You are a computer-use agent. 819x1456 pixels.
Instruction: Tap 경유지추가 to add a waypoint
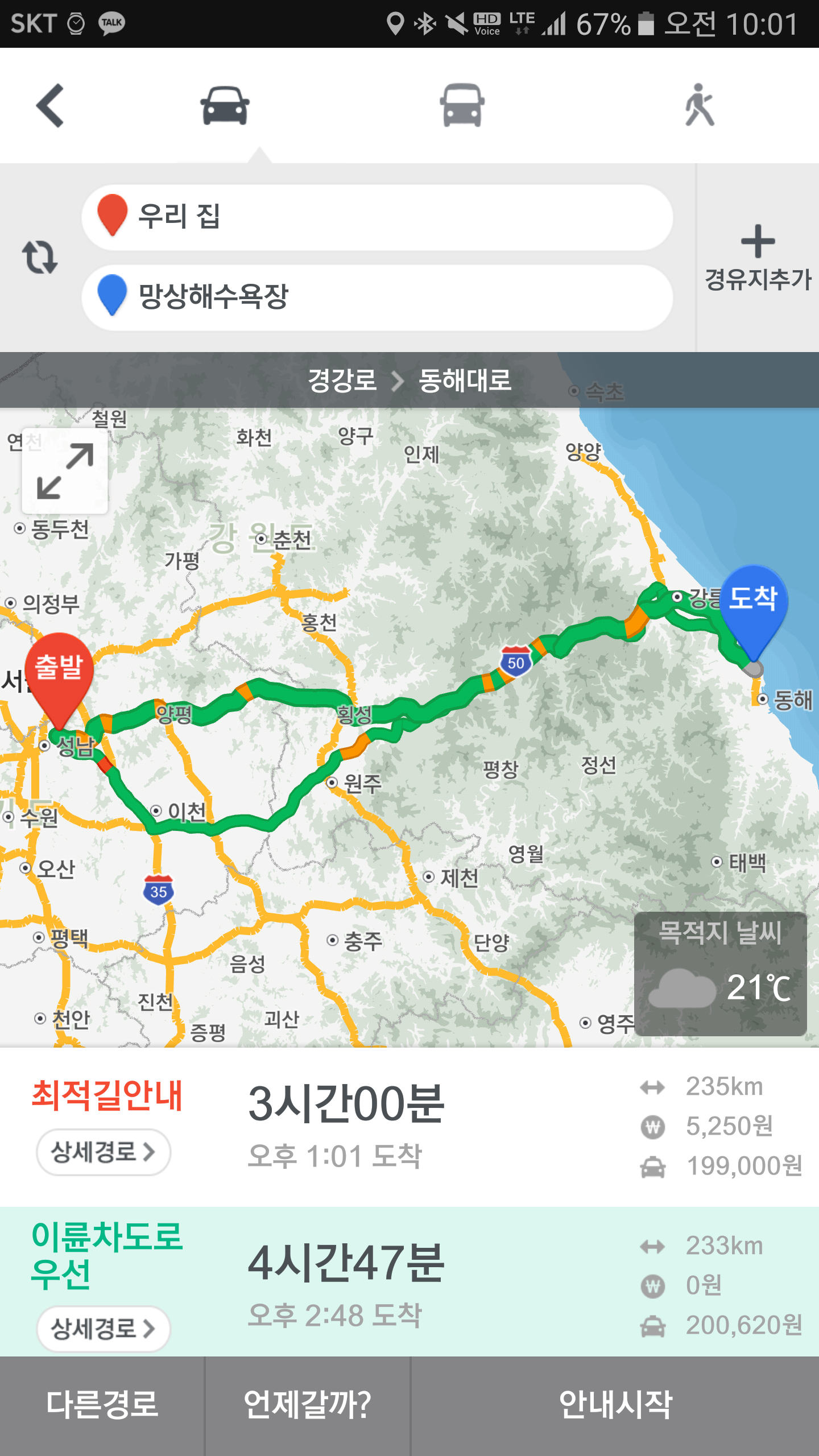tap(758, 258)
